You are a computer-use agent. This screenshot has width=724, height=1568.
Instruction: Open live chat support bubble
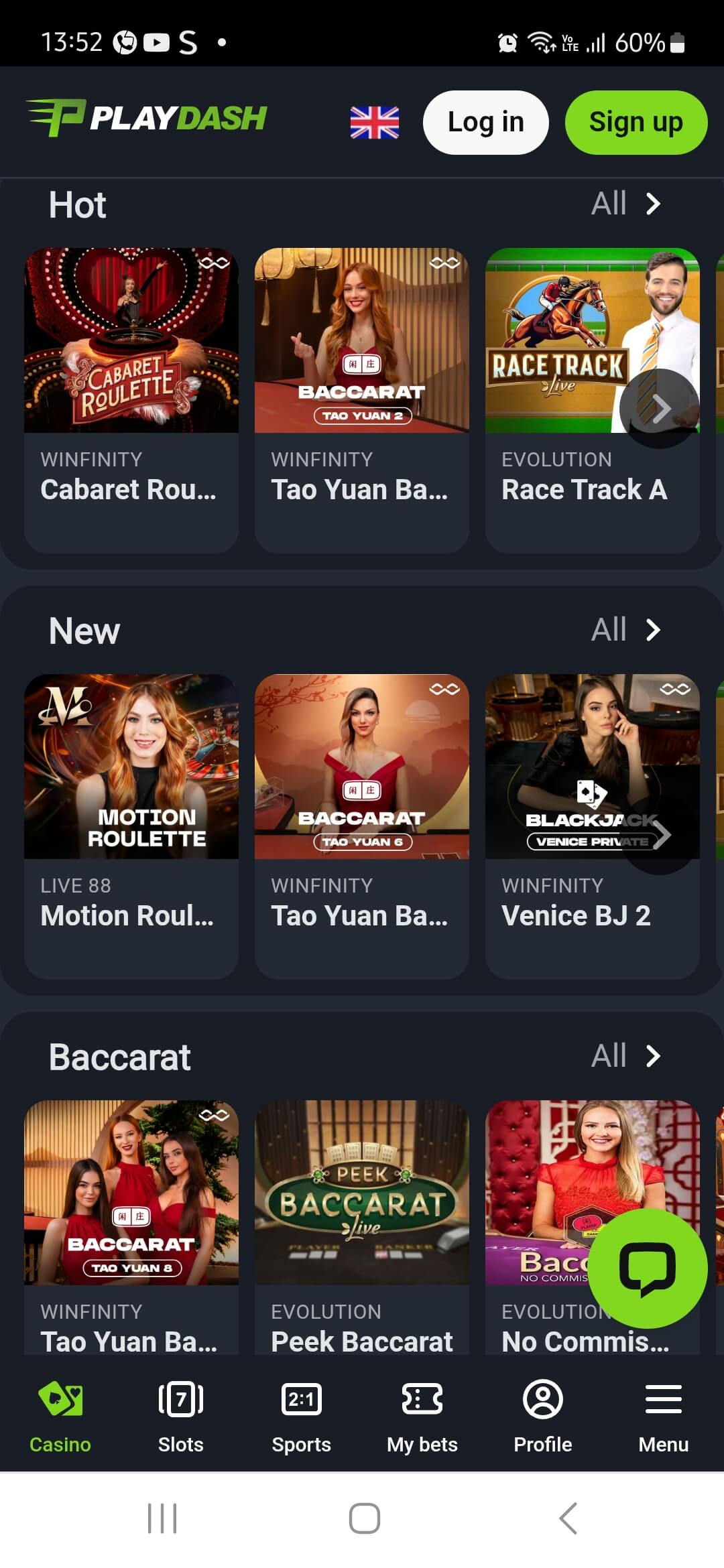point(647,1268)
